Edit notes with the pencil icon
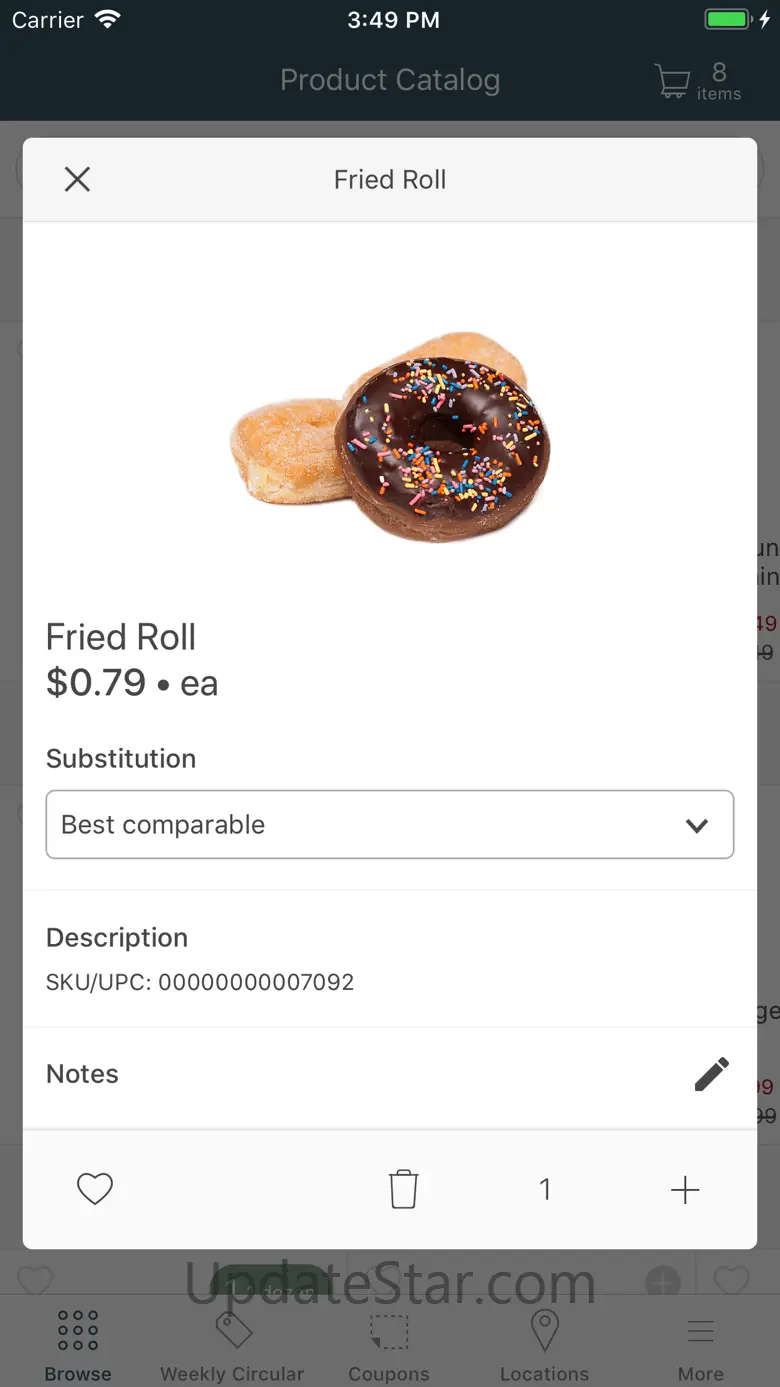The image size is (780, 1387). coord(711,1074)
